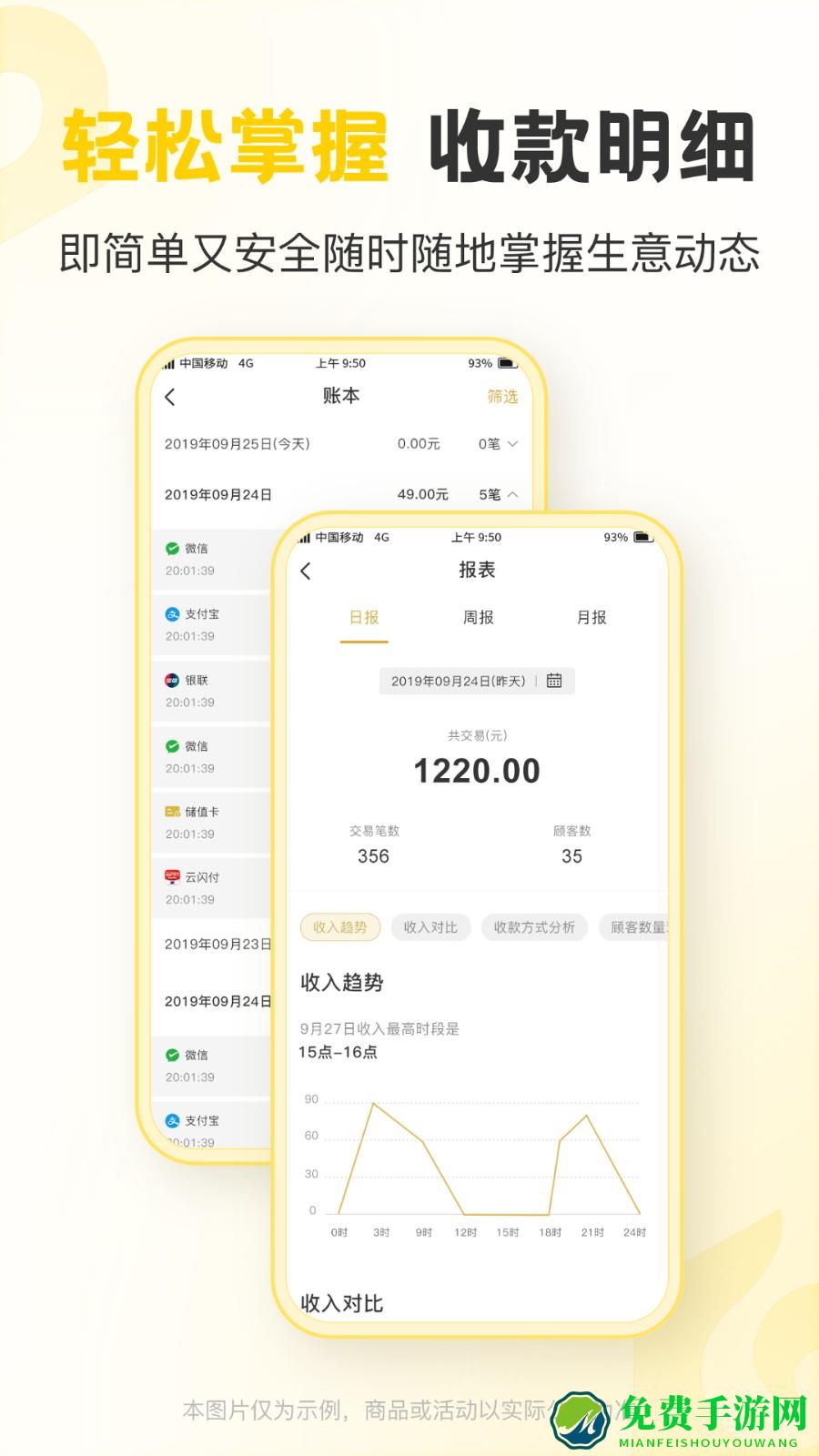Click the UnionPay (银联) payment icon
This screenshot has height=1456, width=819.
tap(170, 681)
